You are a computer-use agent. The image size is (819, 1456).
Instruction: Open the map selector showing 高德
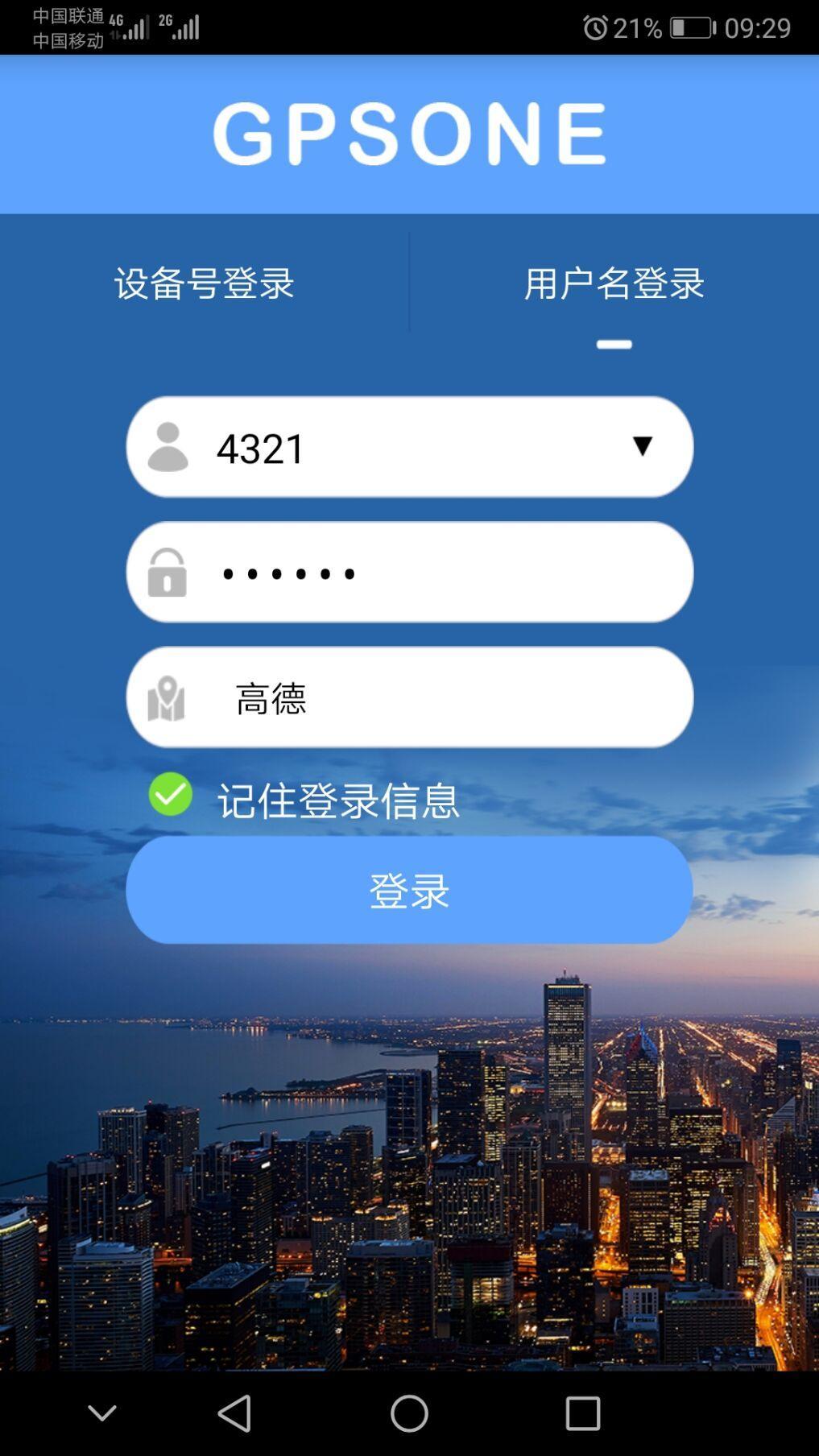(409, 697)
